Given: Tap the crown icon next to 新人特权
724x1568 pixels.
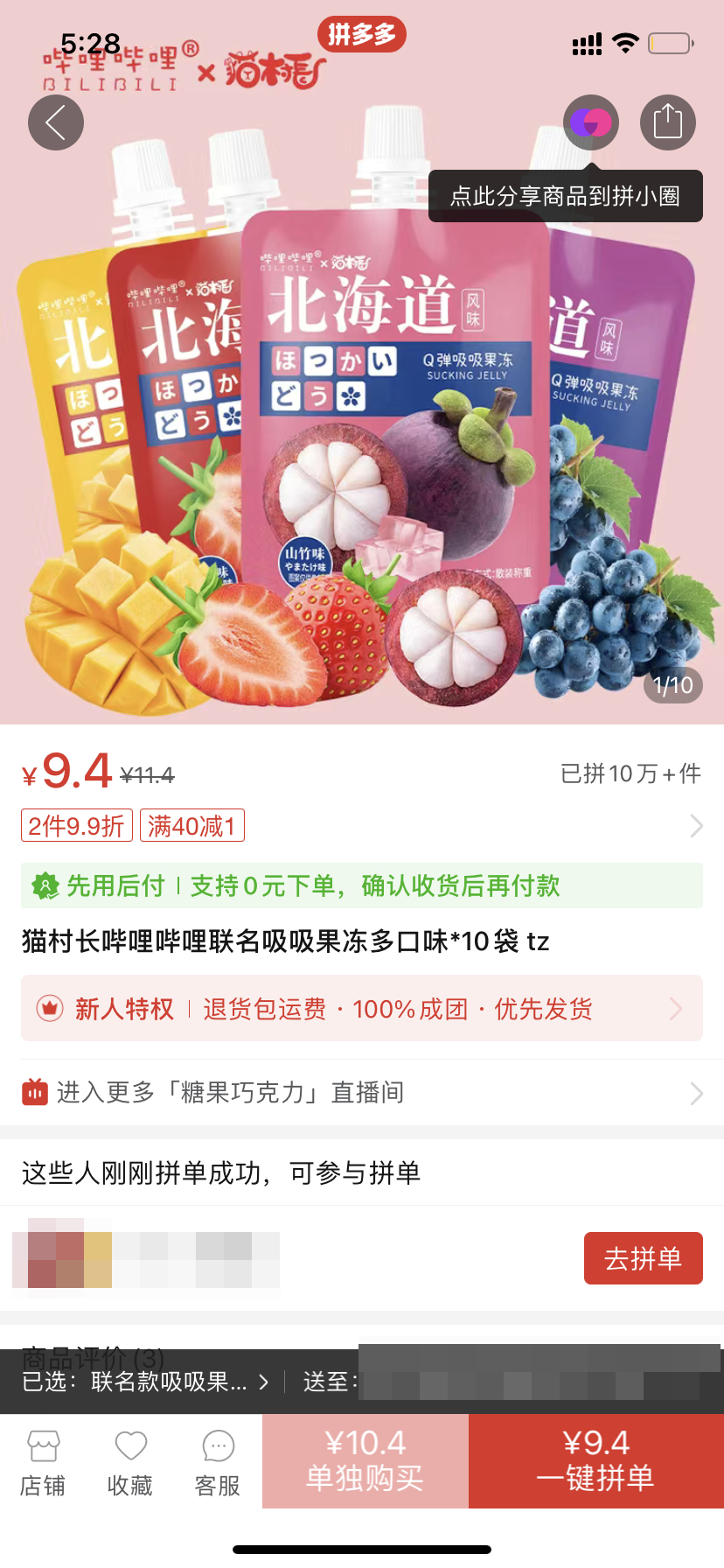Looking at the screenshot, I should (50, 1008).
